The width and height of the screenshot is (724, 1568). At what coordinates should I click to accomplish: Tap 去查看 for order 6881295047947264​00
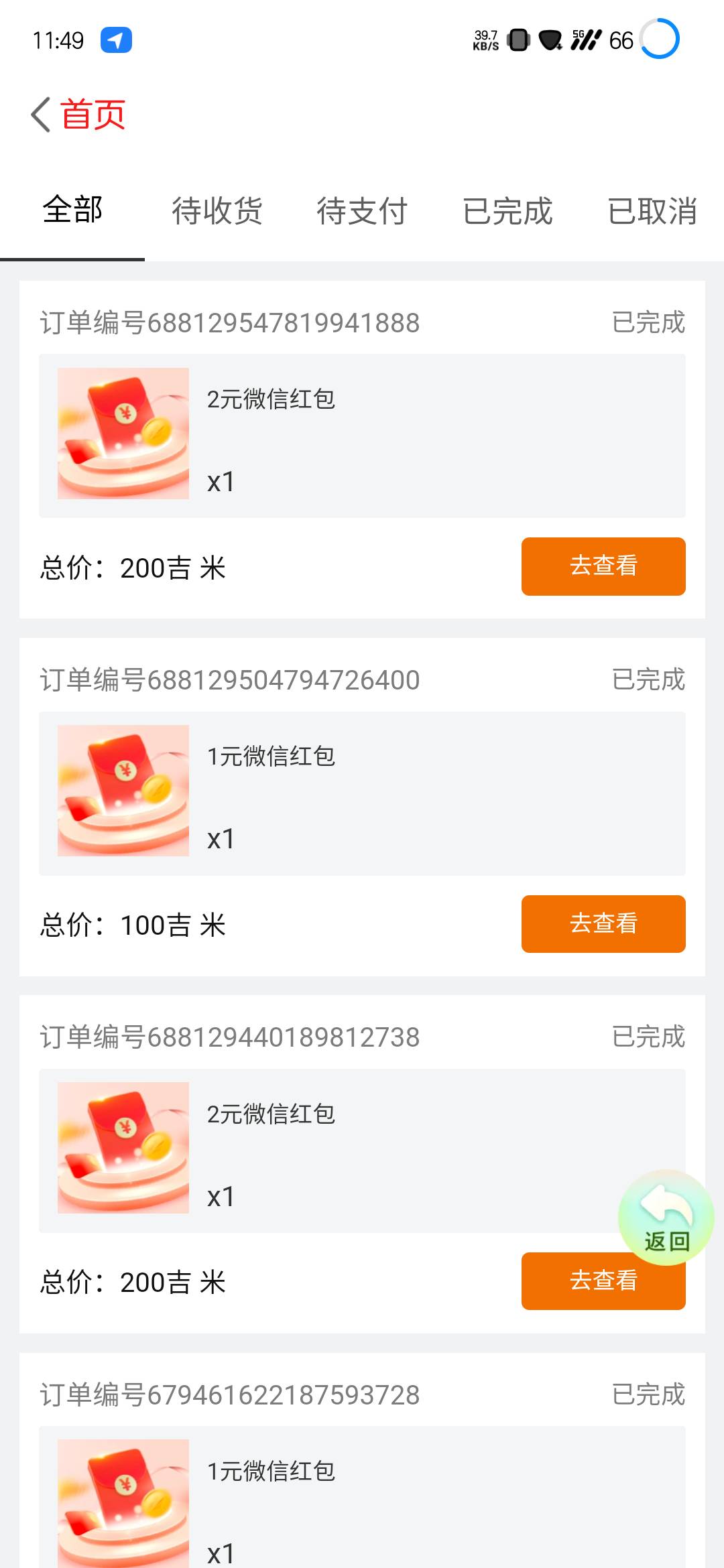[x=603, y=923]
